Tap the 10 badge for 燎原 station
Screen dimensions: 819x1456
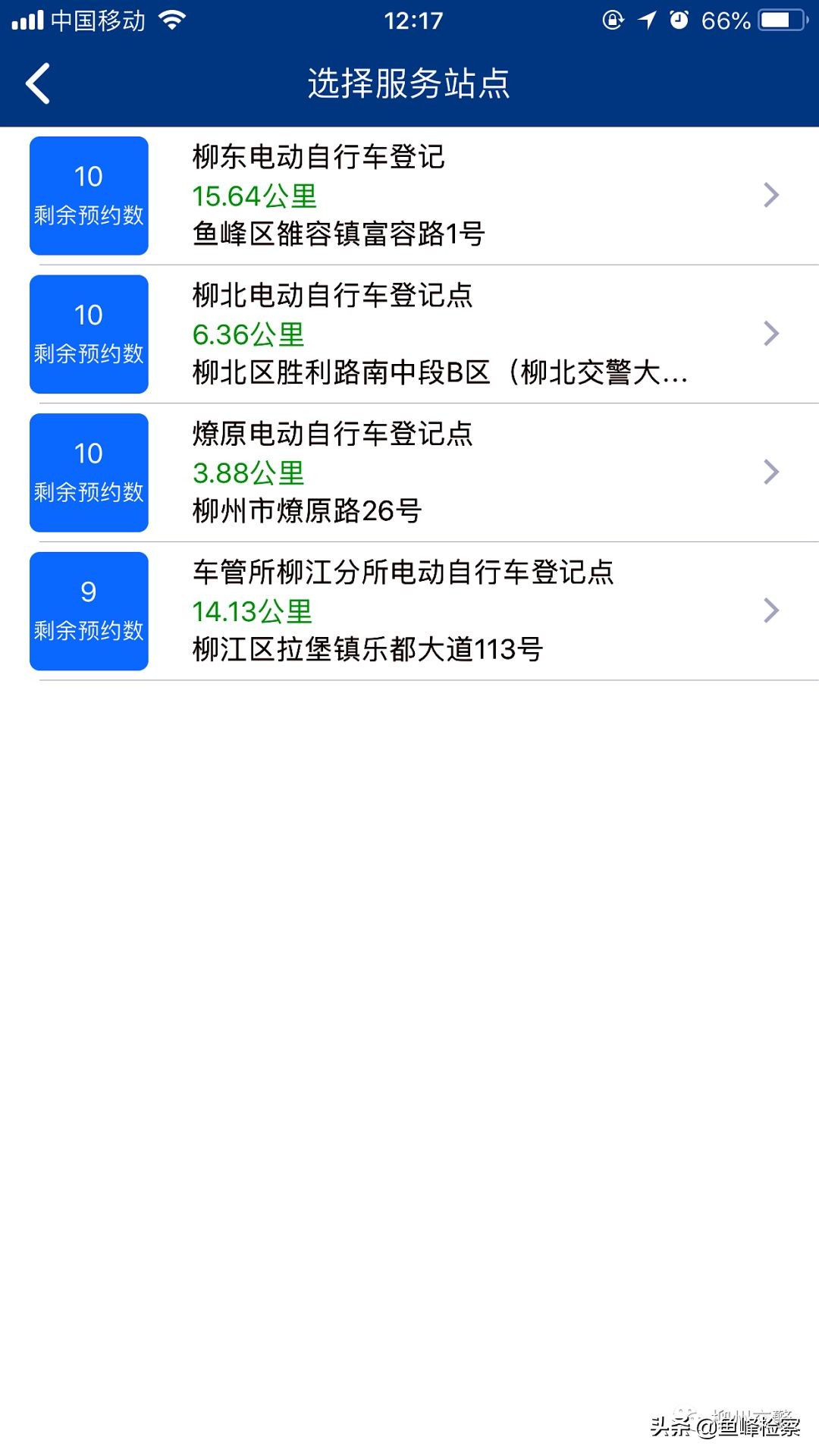(88, 472)
